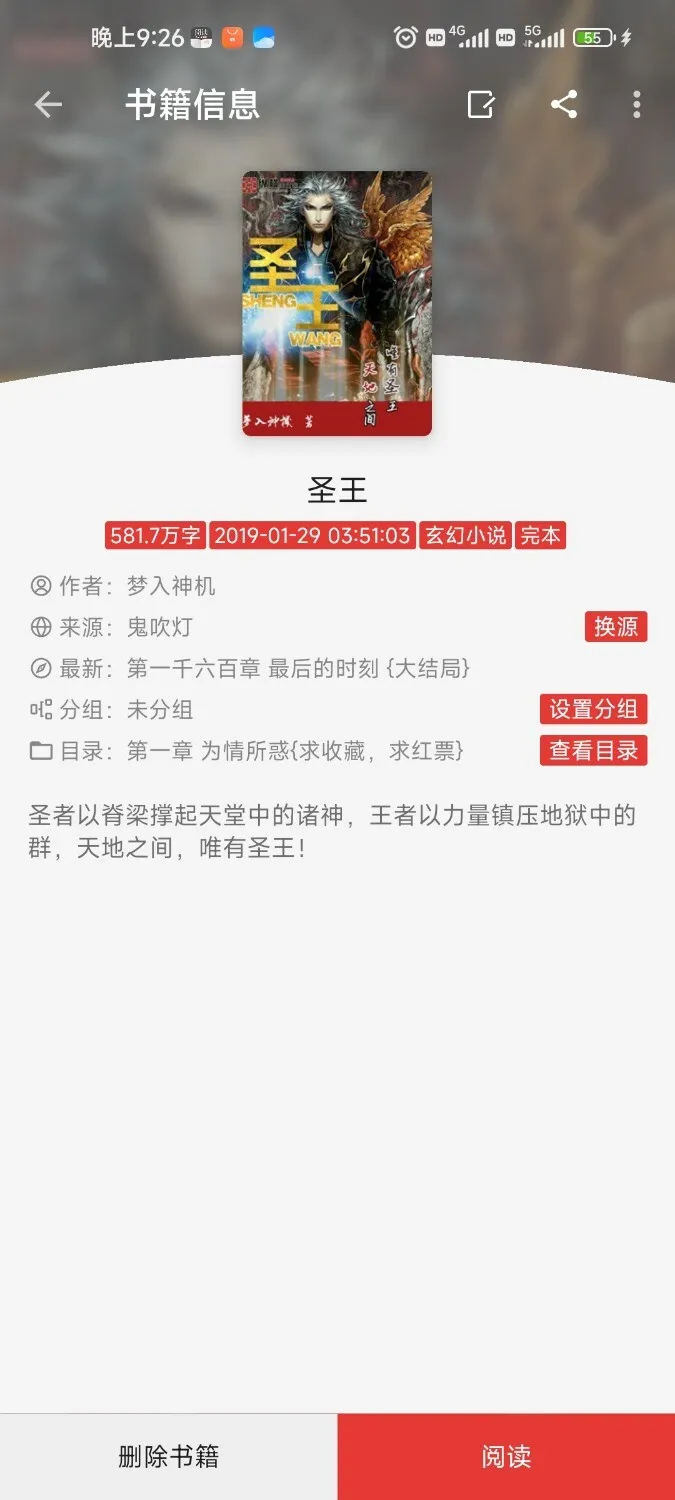
Task: Start reading with 阅读 button
Action: [x=506, y=1456]
